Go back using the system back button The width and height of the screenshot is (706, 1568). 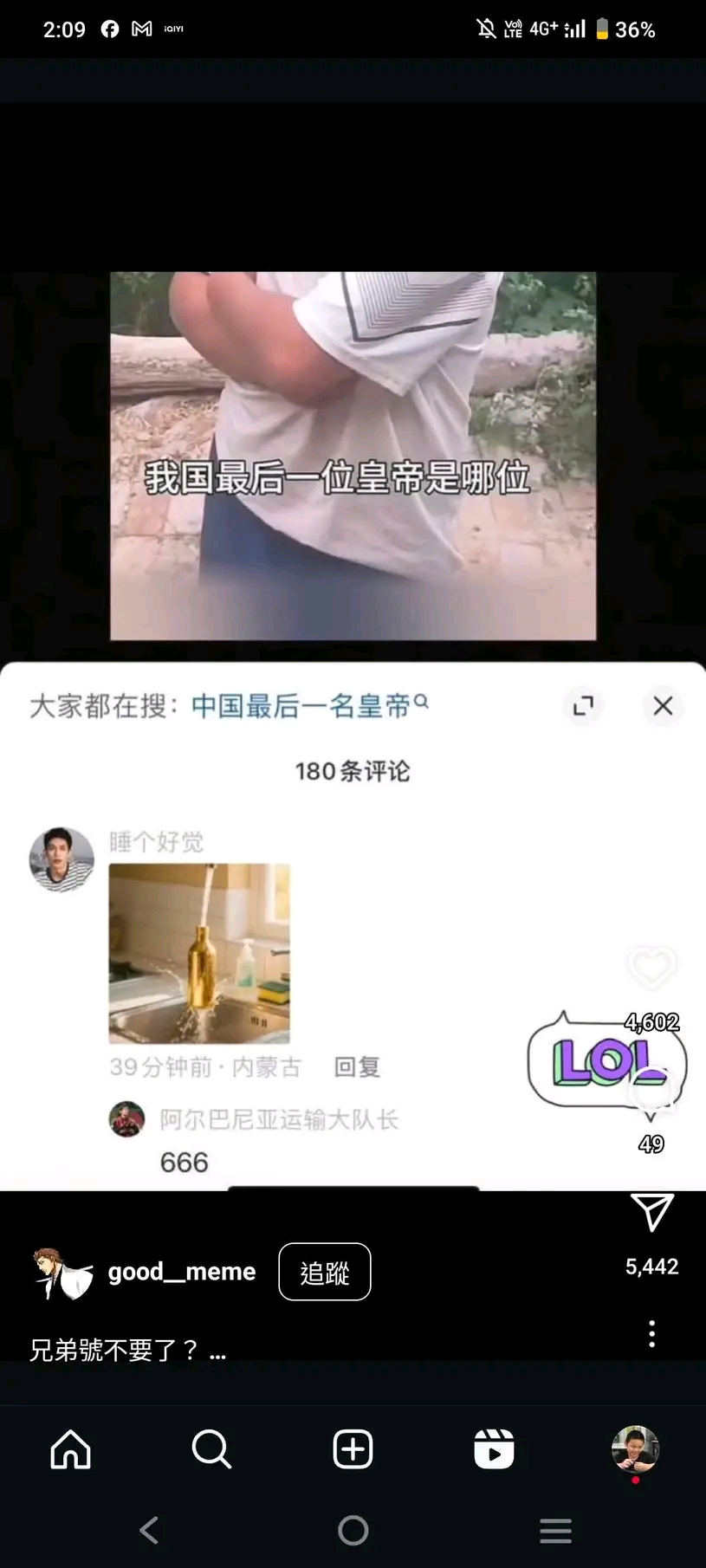coord(149,1531)
